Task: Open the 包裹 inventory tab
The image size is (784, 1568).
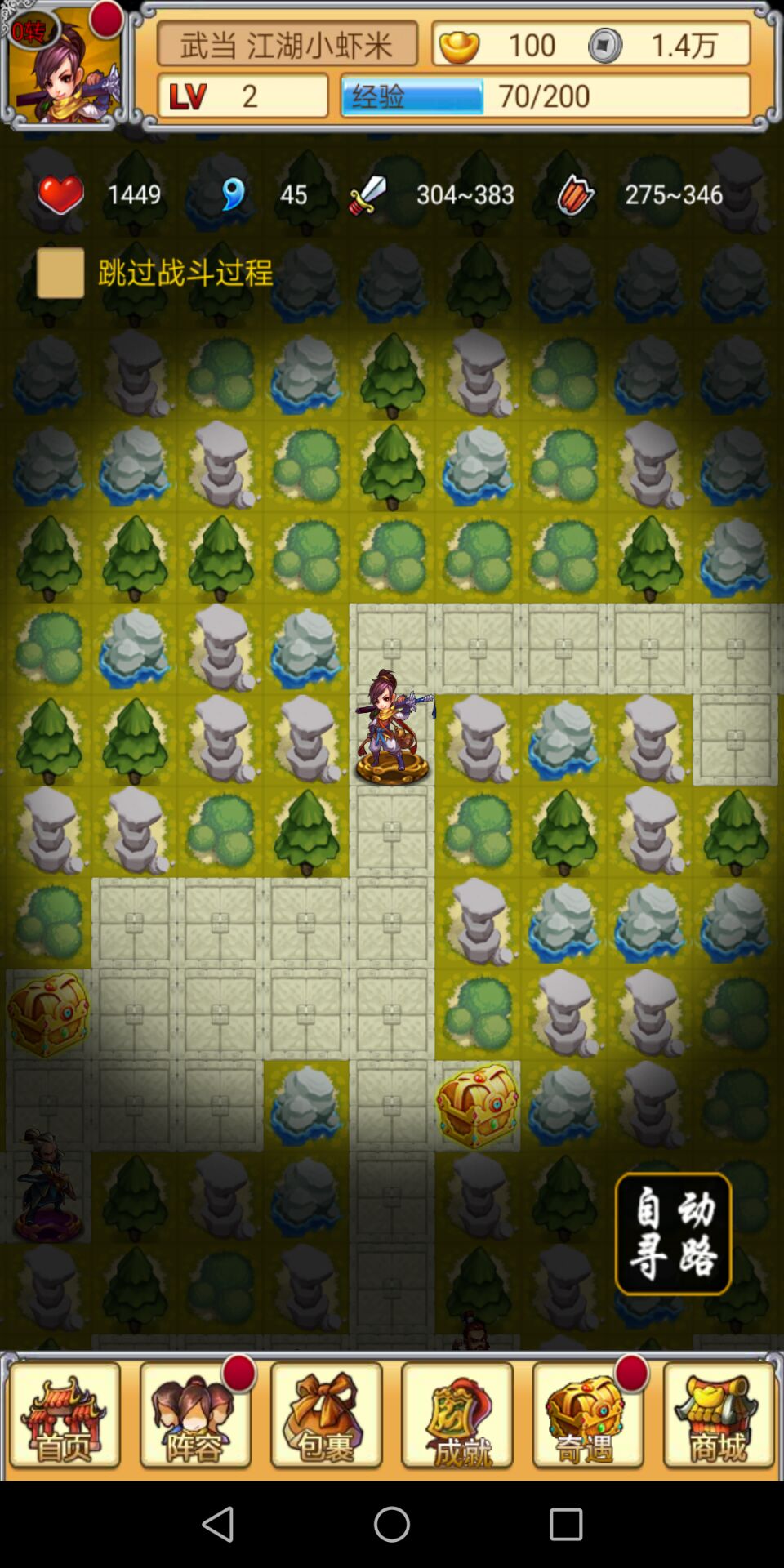Action: click(x=327, y=1414)
